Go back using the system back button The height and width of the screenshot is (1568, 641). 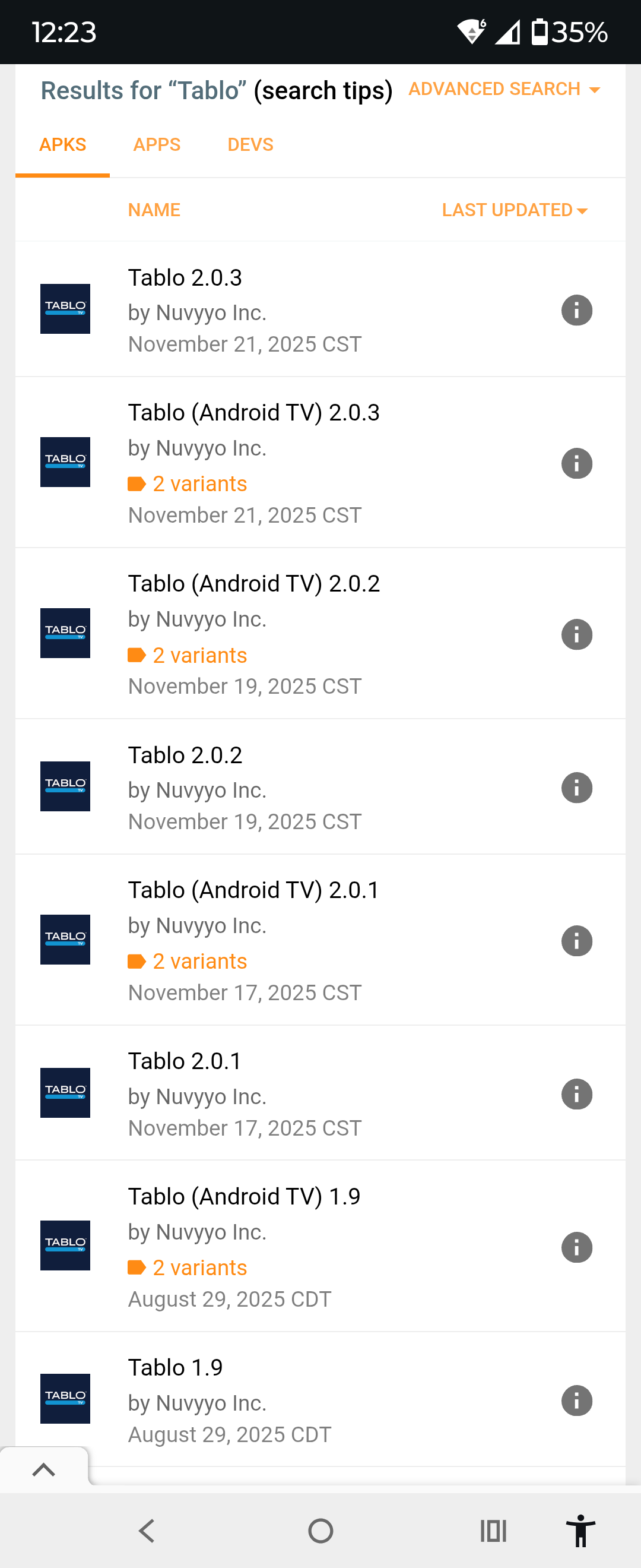(x=147, y=1531)
